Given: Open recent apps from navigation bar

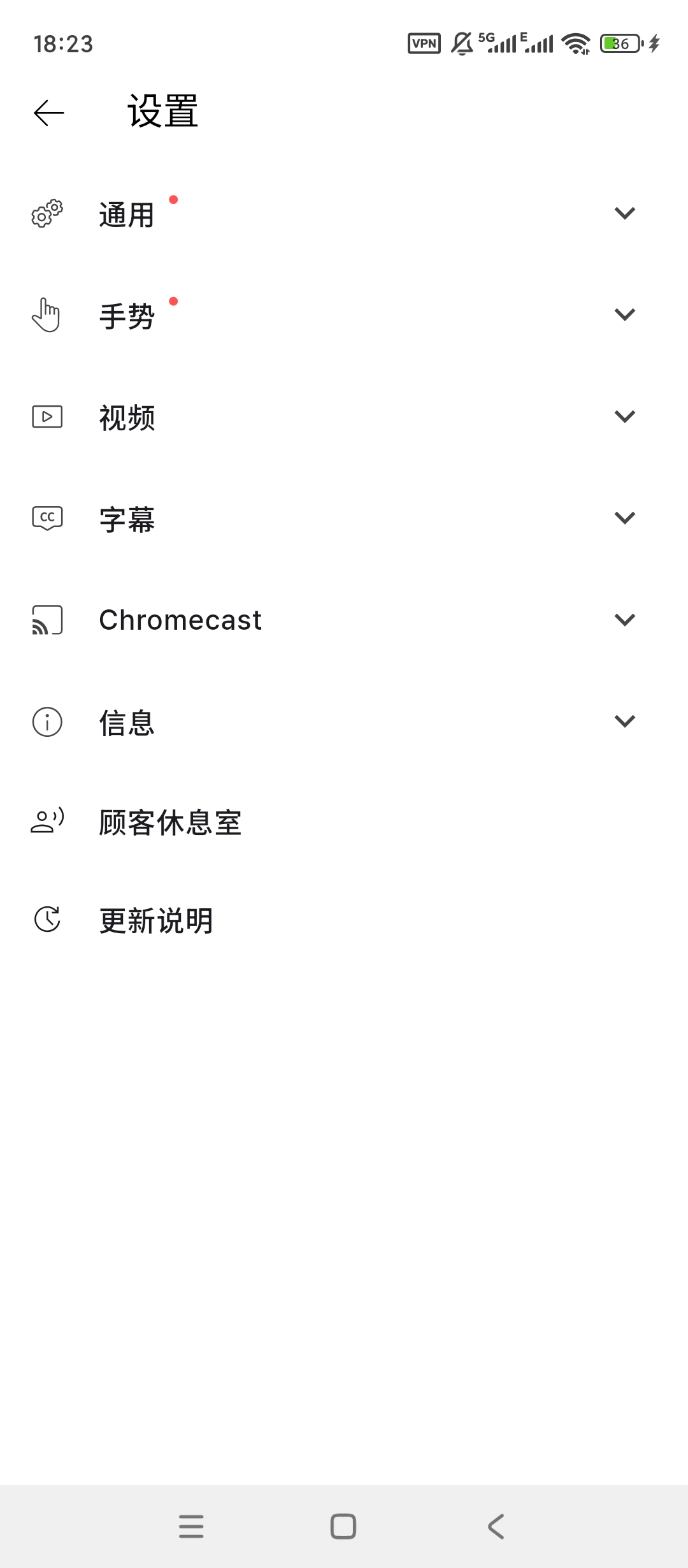Looking at the screenshot, I should (191, 1526).
